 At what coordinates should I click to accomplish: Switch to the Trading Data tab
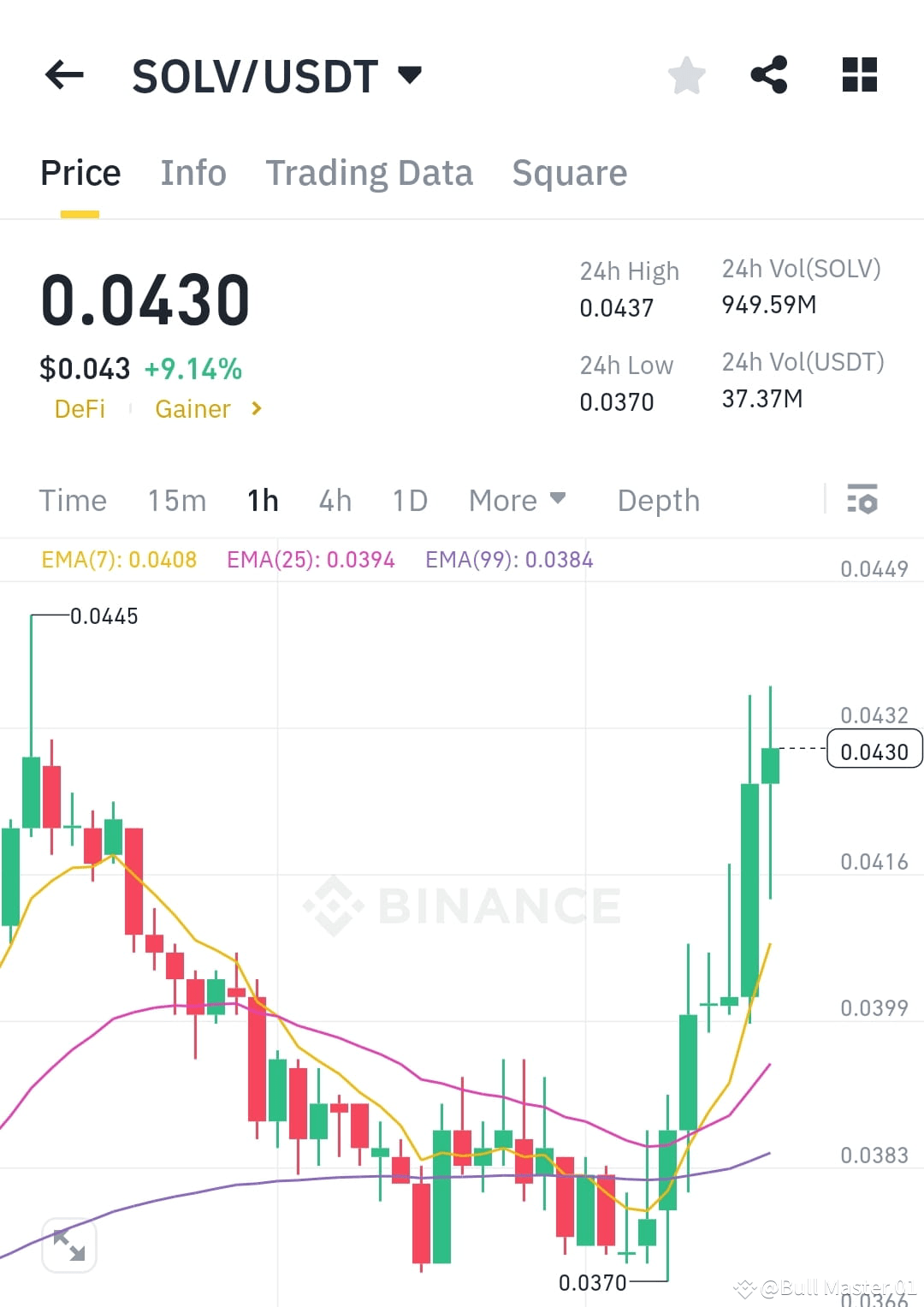[370, 172]
